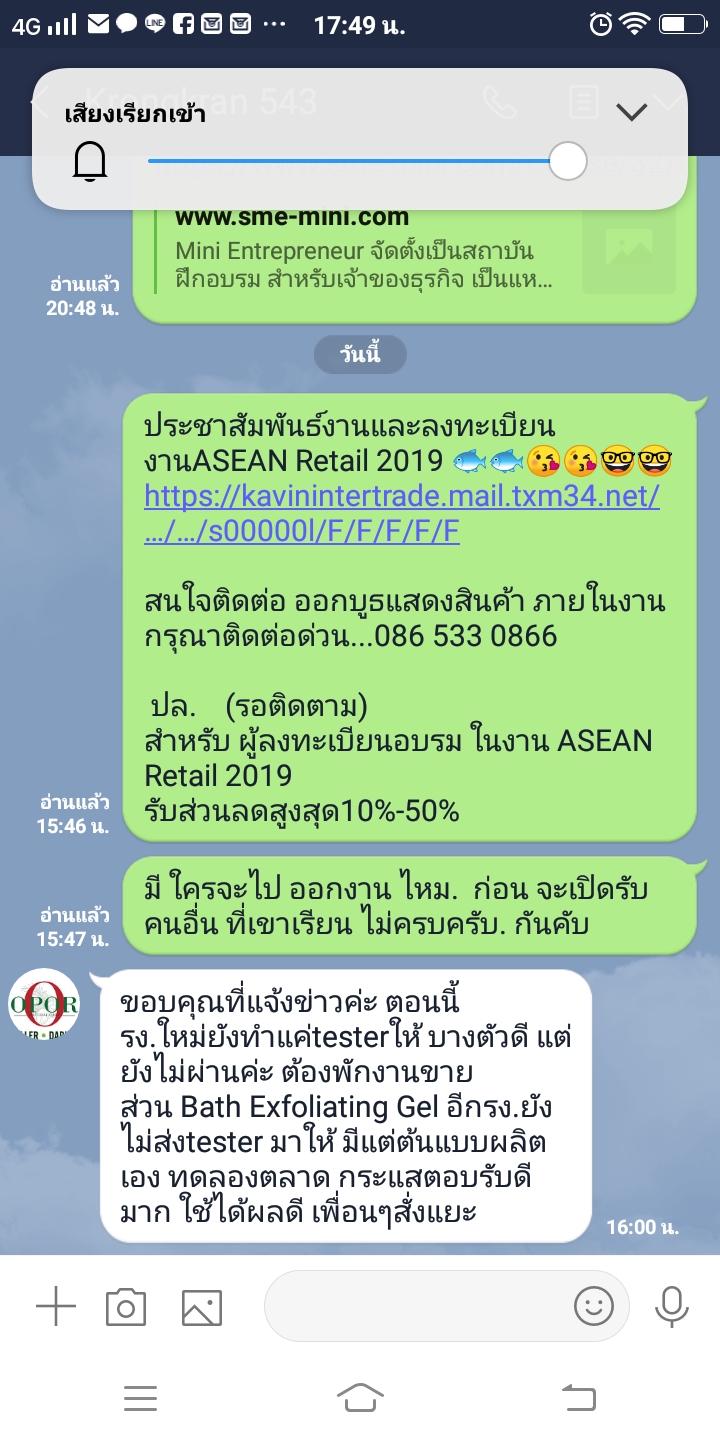Viewport: 720px width, 1440px height.
Task: Open the kavinintertrade.mail.txm34.net link
Action: (401, 514)
